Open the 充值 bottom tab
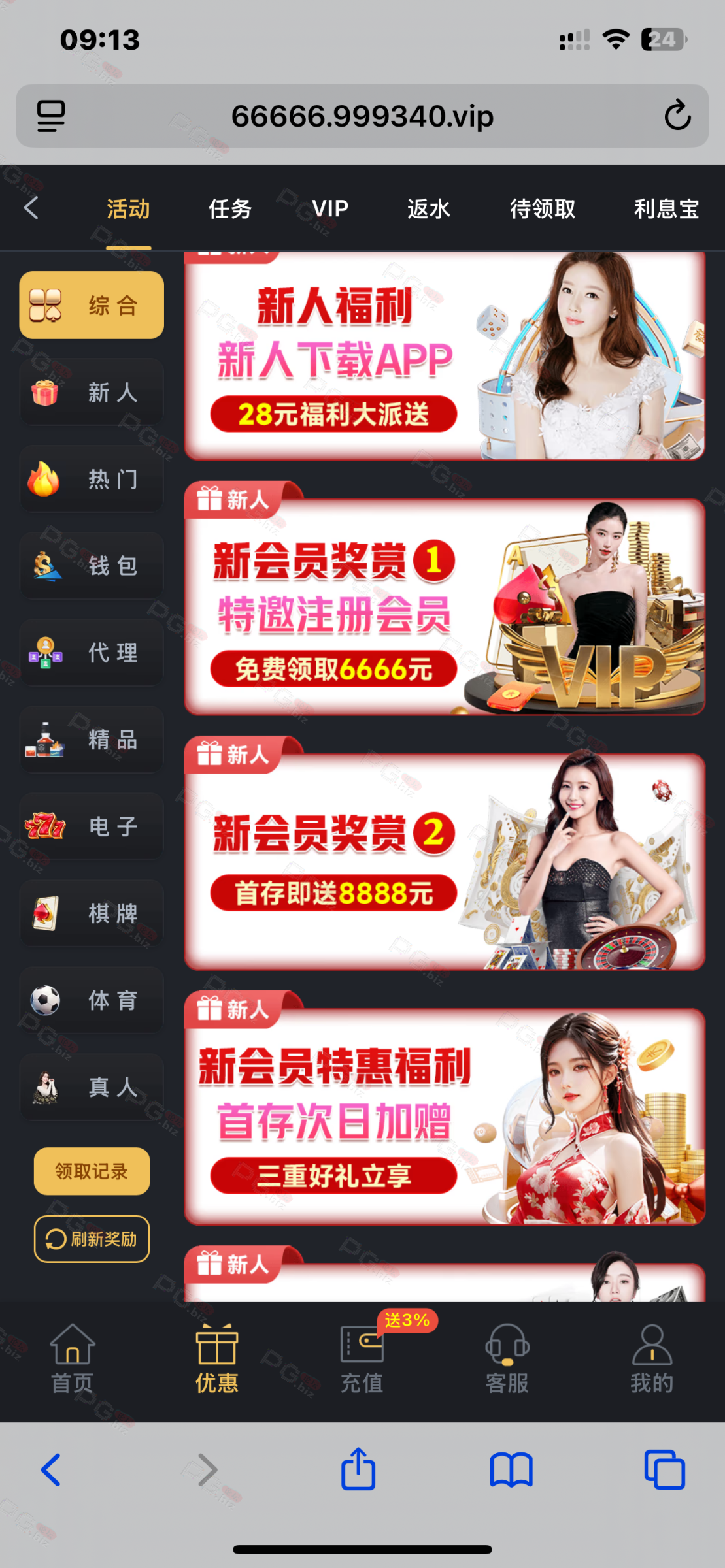725x1568 pixels. 362,1358
